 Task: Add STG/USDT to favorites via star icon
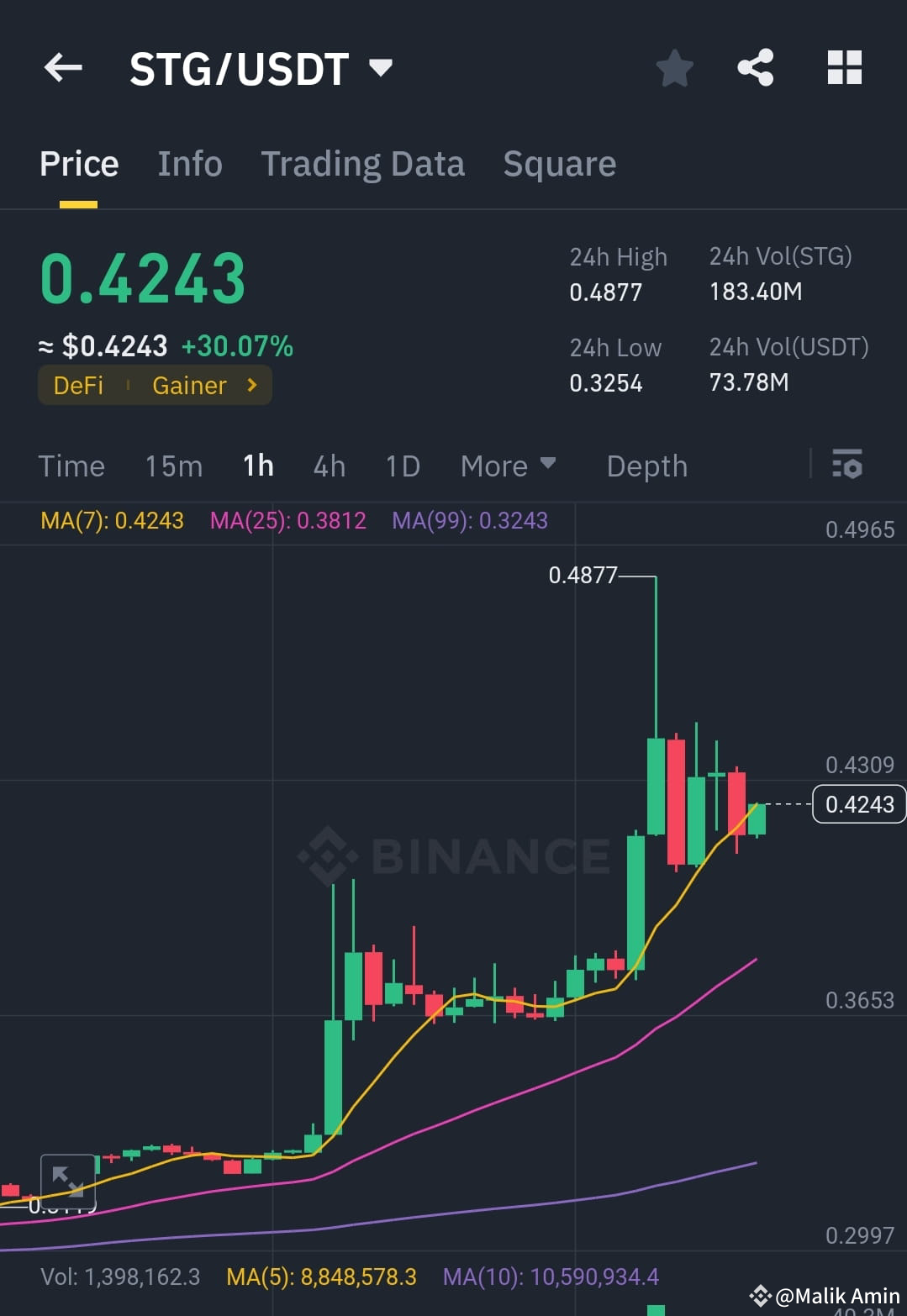click(x=674, y=68)
